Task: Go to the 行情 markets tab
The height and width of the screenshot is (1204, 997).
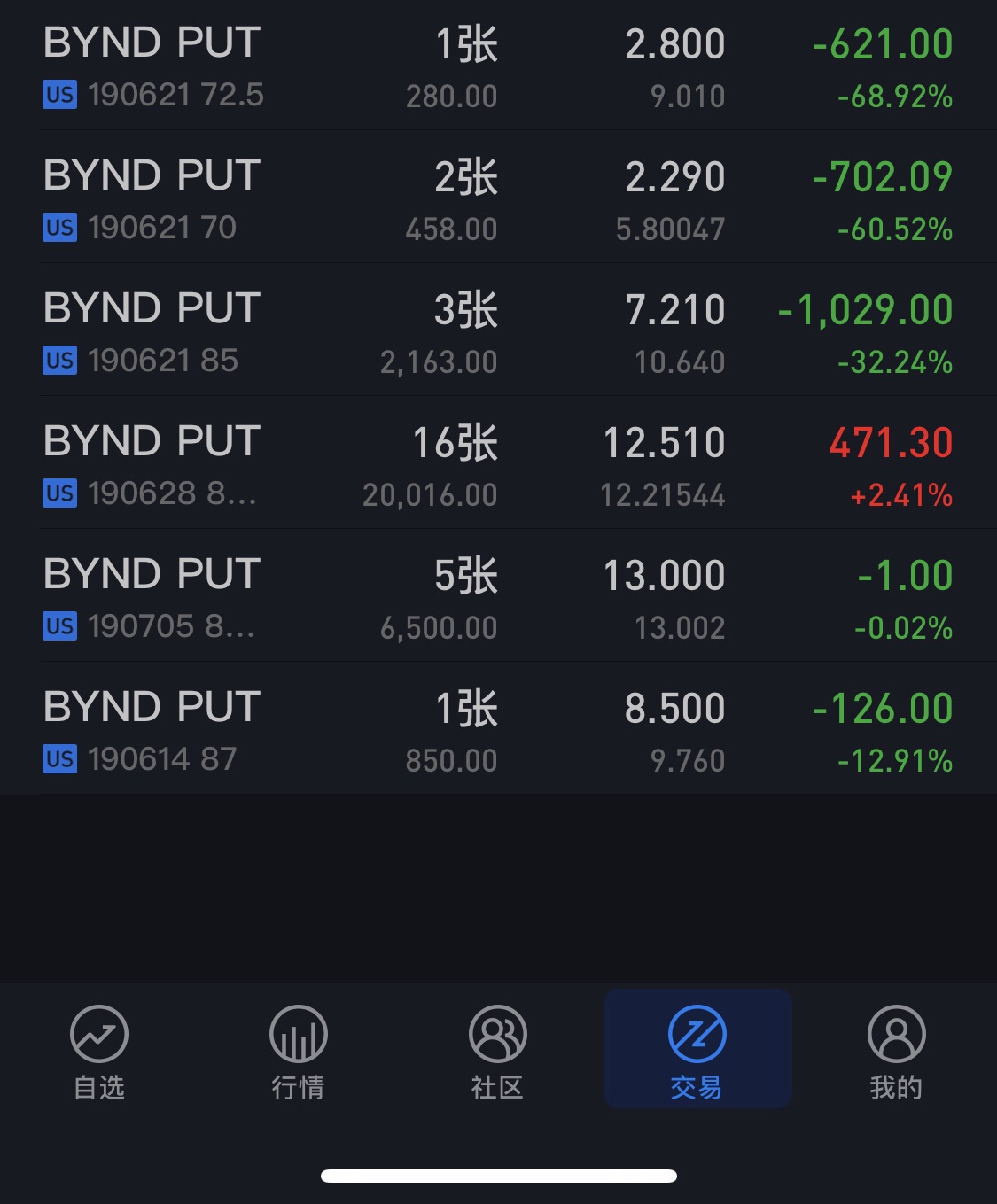Action: pyautogui.click(x=299, y=1052)
